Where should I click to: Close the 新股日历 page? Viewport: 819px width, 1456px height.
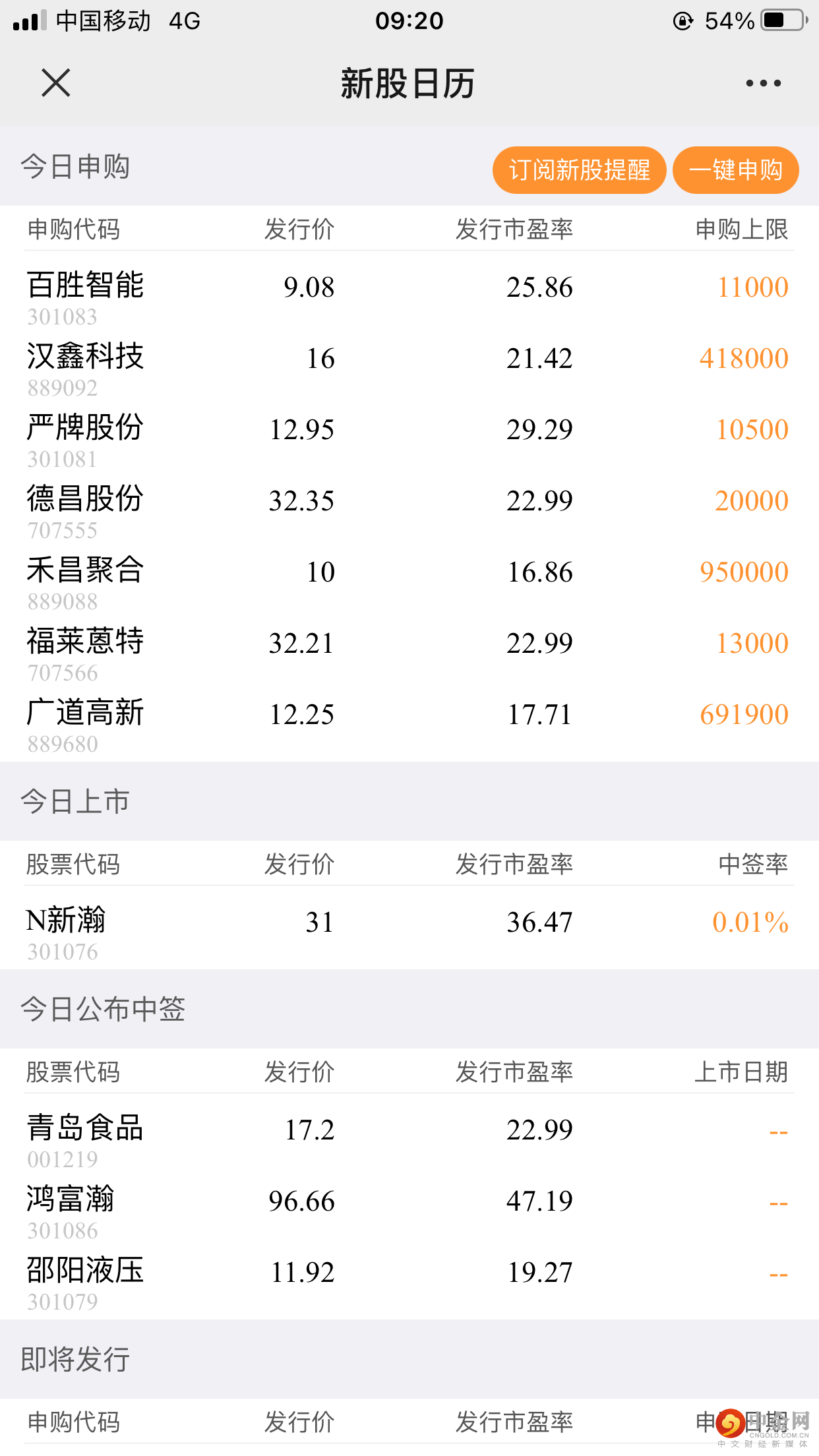[55, 83]
